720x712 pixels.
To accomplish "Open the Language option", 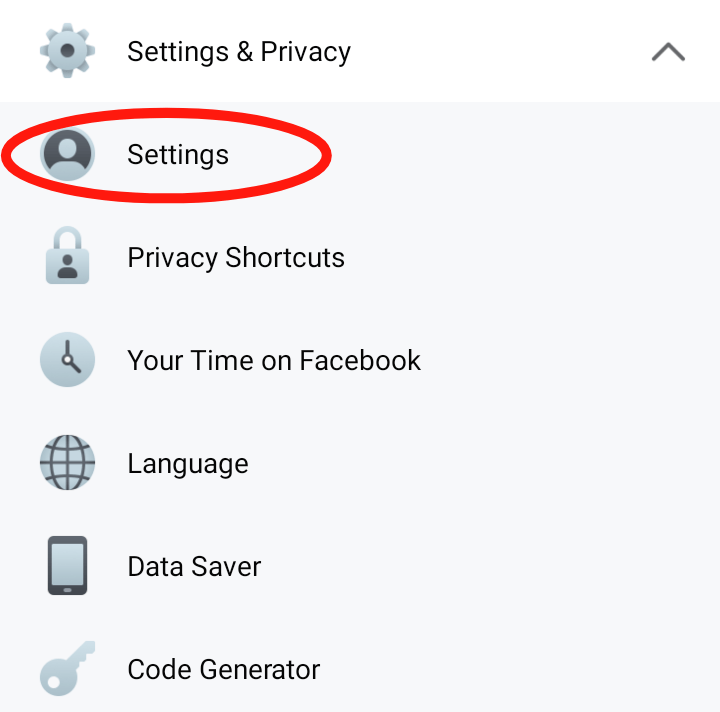I will [187, 464].
